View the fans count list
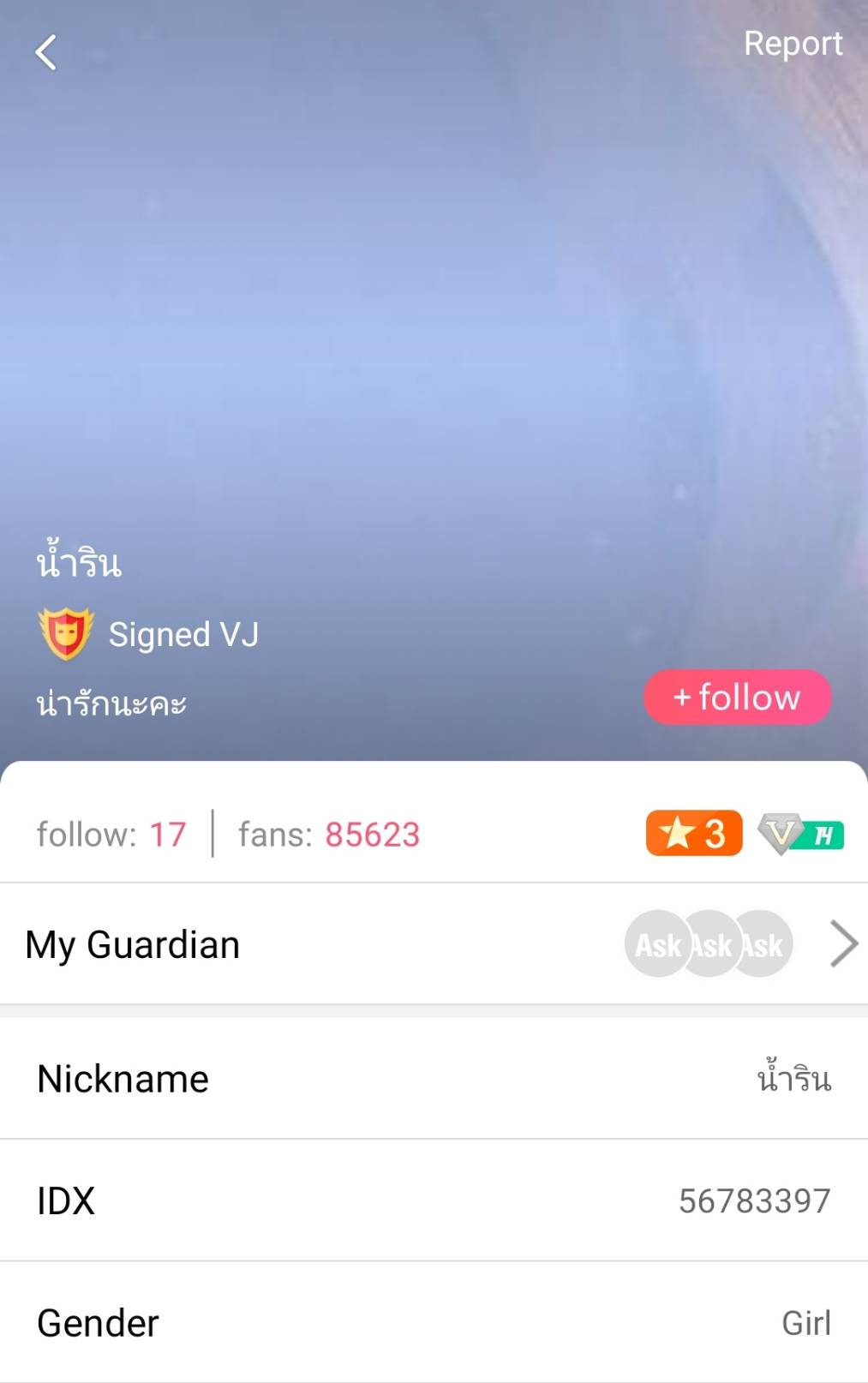The height and width of the screenshot is (1383, 868). pyautogui.click(x=329, y=835)
